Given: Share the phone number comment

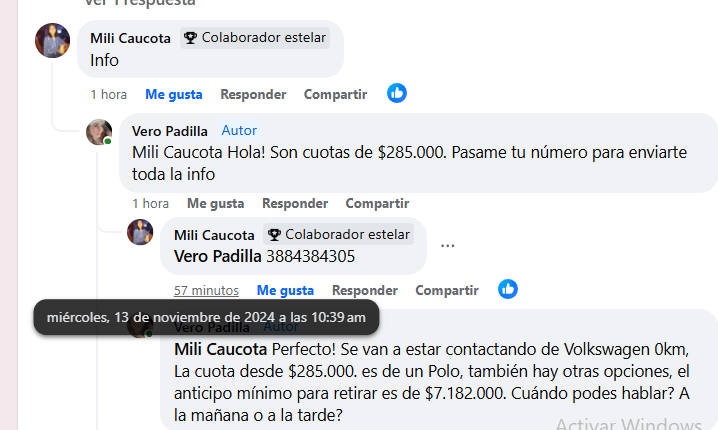Looking at the screenshot, I should coord(447,290).
